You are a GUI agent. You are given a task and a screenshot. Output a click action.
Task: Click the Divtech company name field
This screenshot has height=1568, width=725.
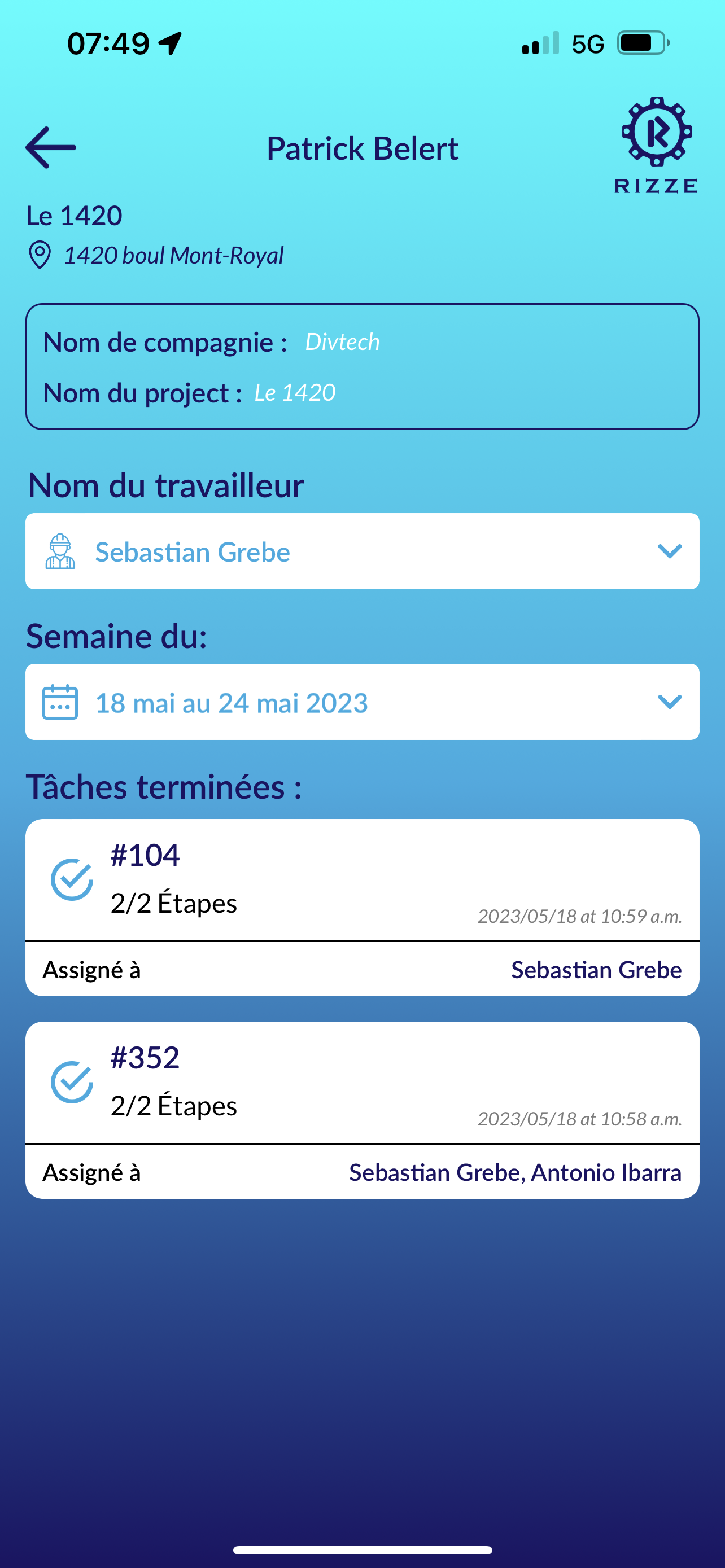pyautogui.click(x=342, y=341)
